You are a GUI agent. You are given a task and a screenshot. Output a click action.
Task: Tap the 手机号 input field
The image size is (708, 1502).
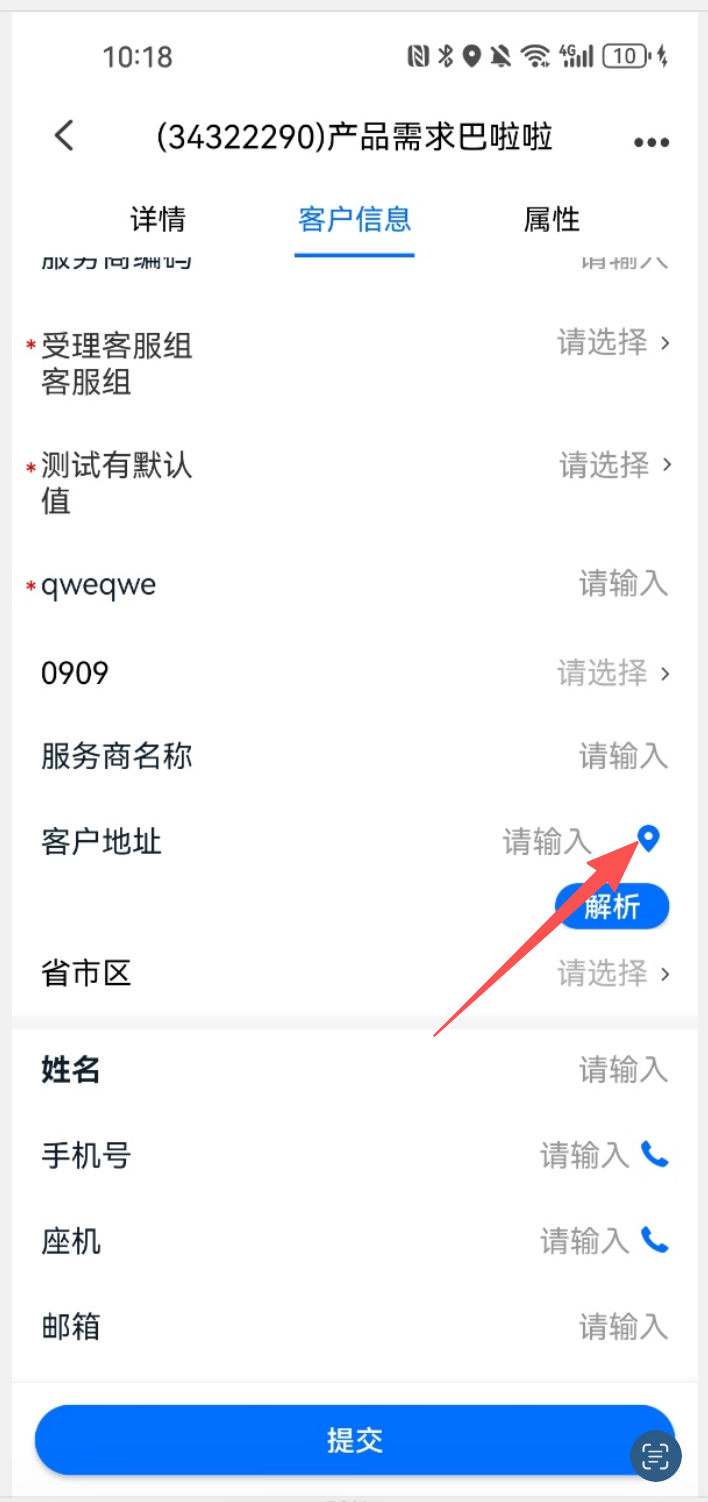pyautogui.click(x=584, y=1156)
